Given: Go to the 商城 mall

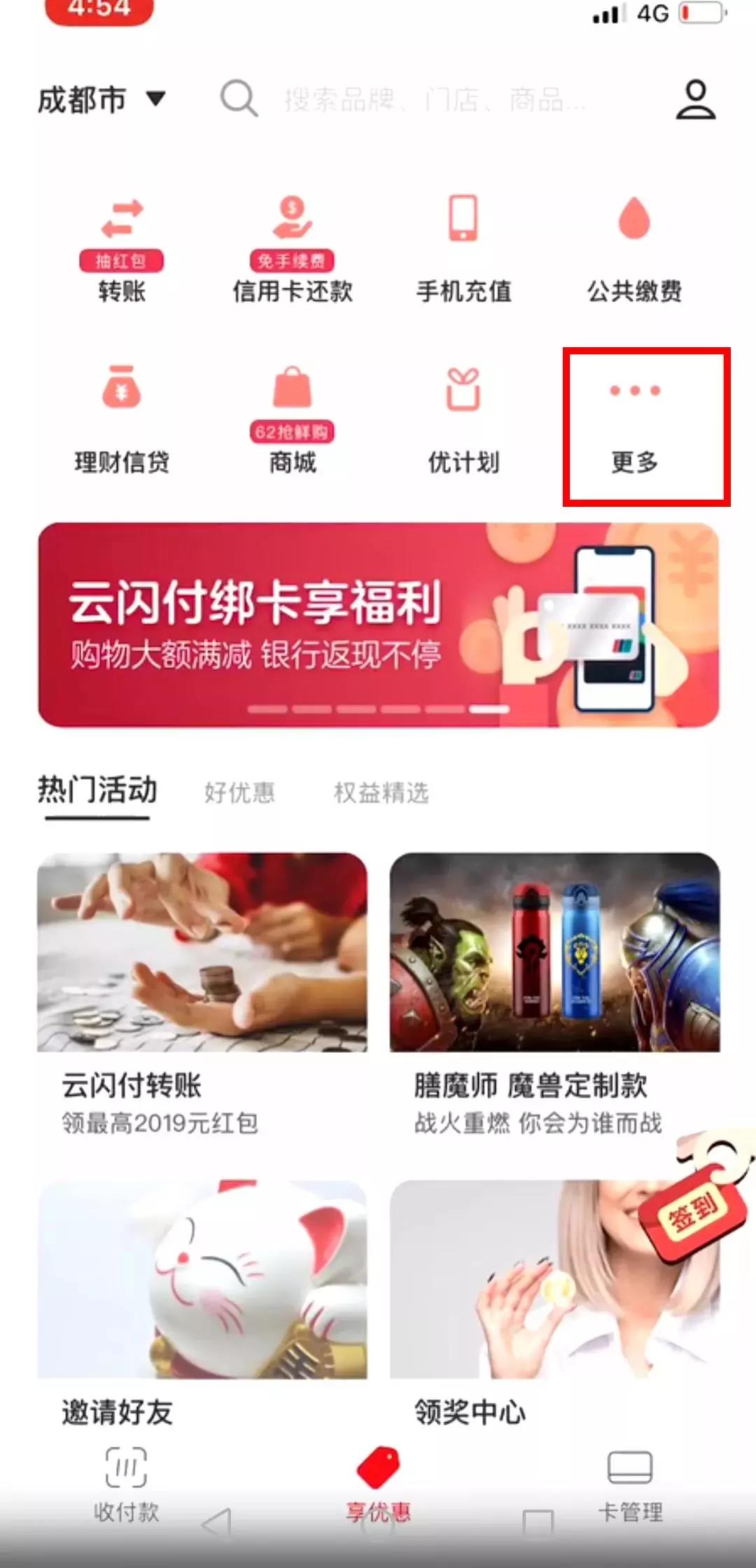Looking at the screenshot, I should pyautogui.click(x=293, y=420).
